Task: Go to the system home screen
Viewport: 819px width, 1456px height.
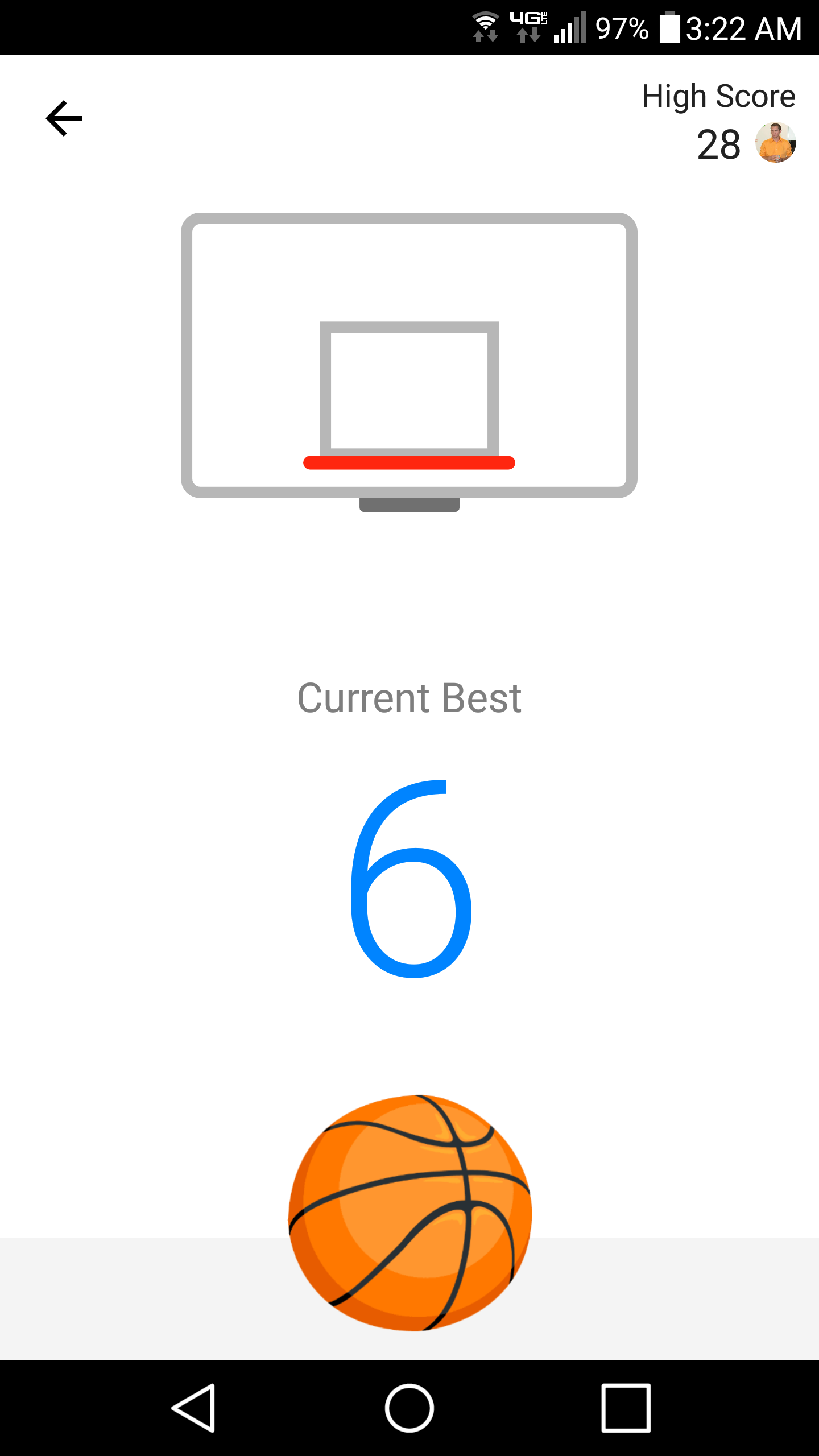Action: (x=409, y=1408)
